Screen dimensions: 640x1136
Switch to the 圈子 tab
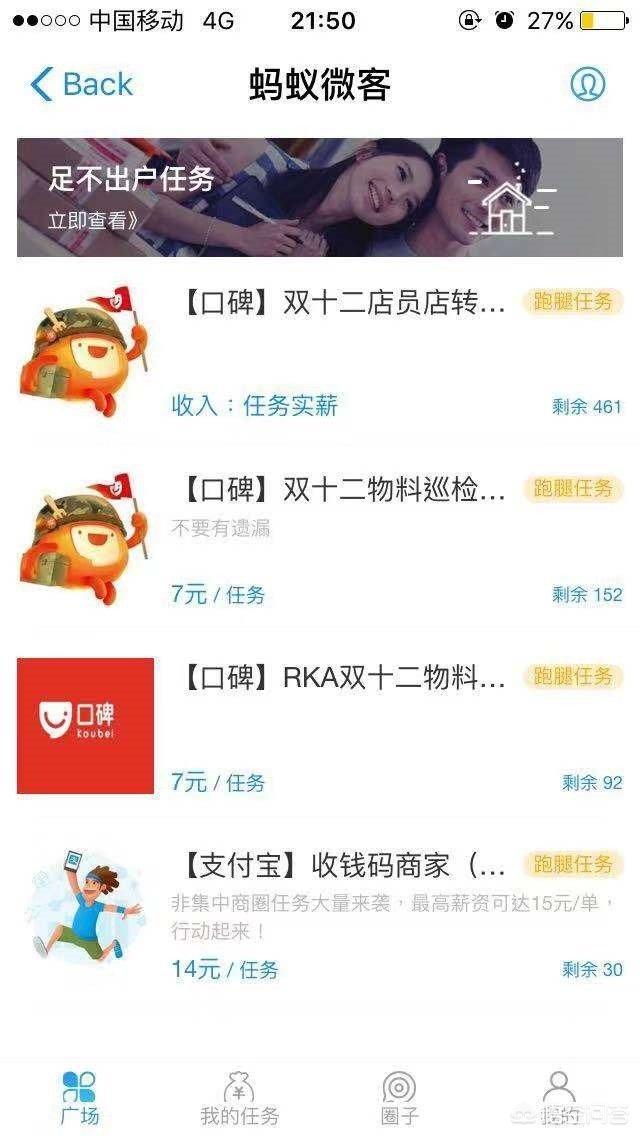point(400,1097)
